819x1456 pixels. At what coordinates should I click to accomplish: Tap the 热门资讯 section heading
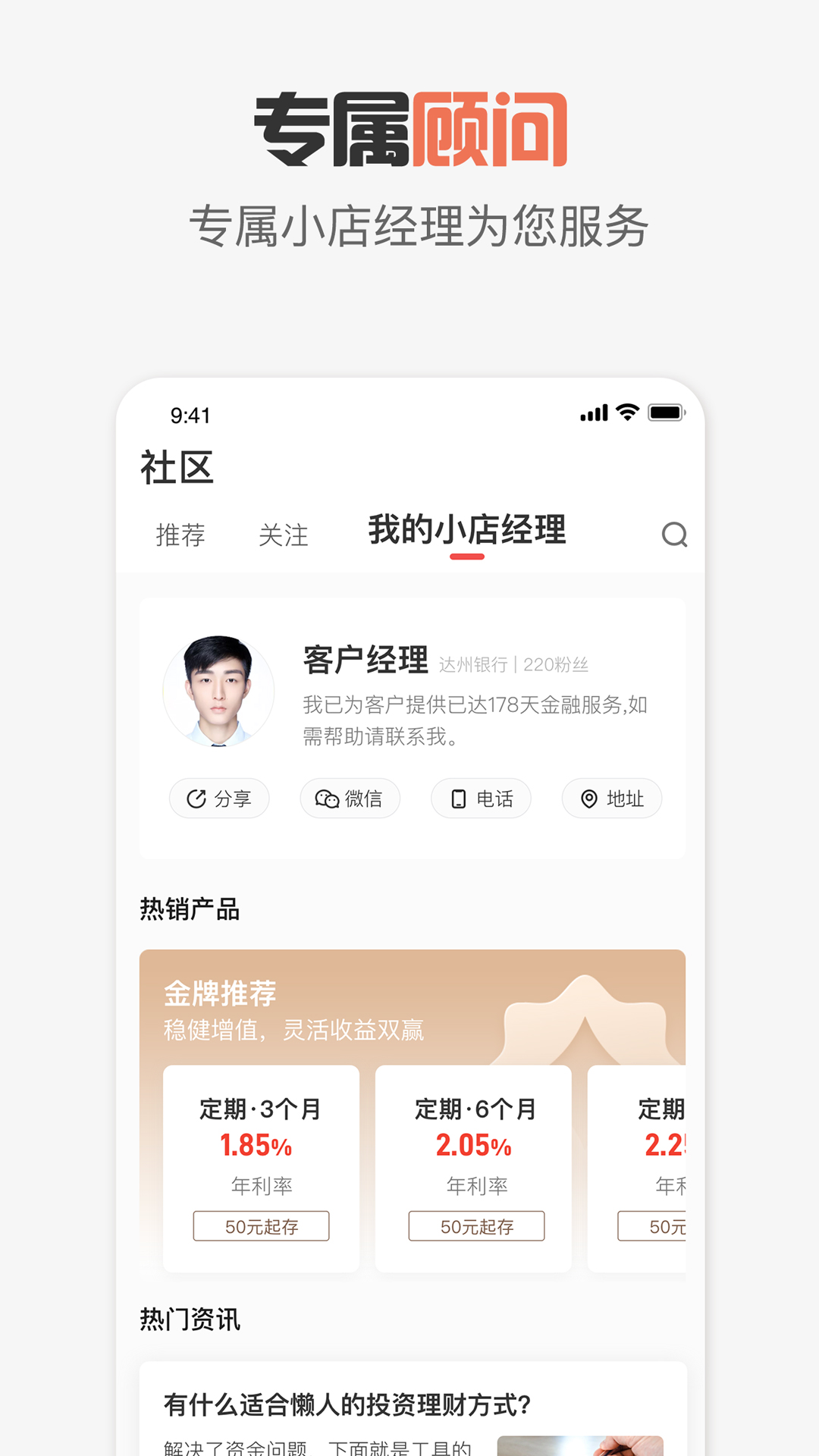pos(189,1319)
